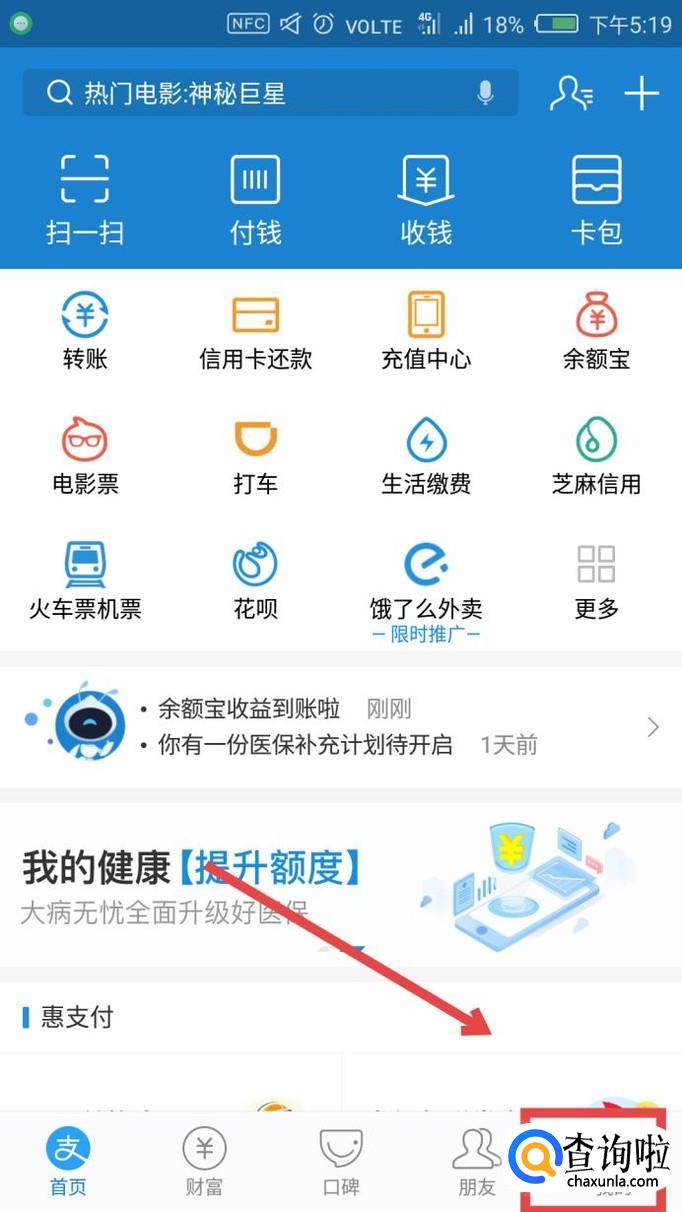The width and height of the screenshot is (682, 1212).
Task: Open the search box for hot movies
Action: [250, 94]
